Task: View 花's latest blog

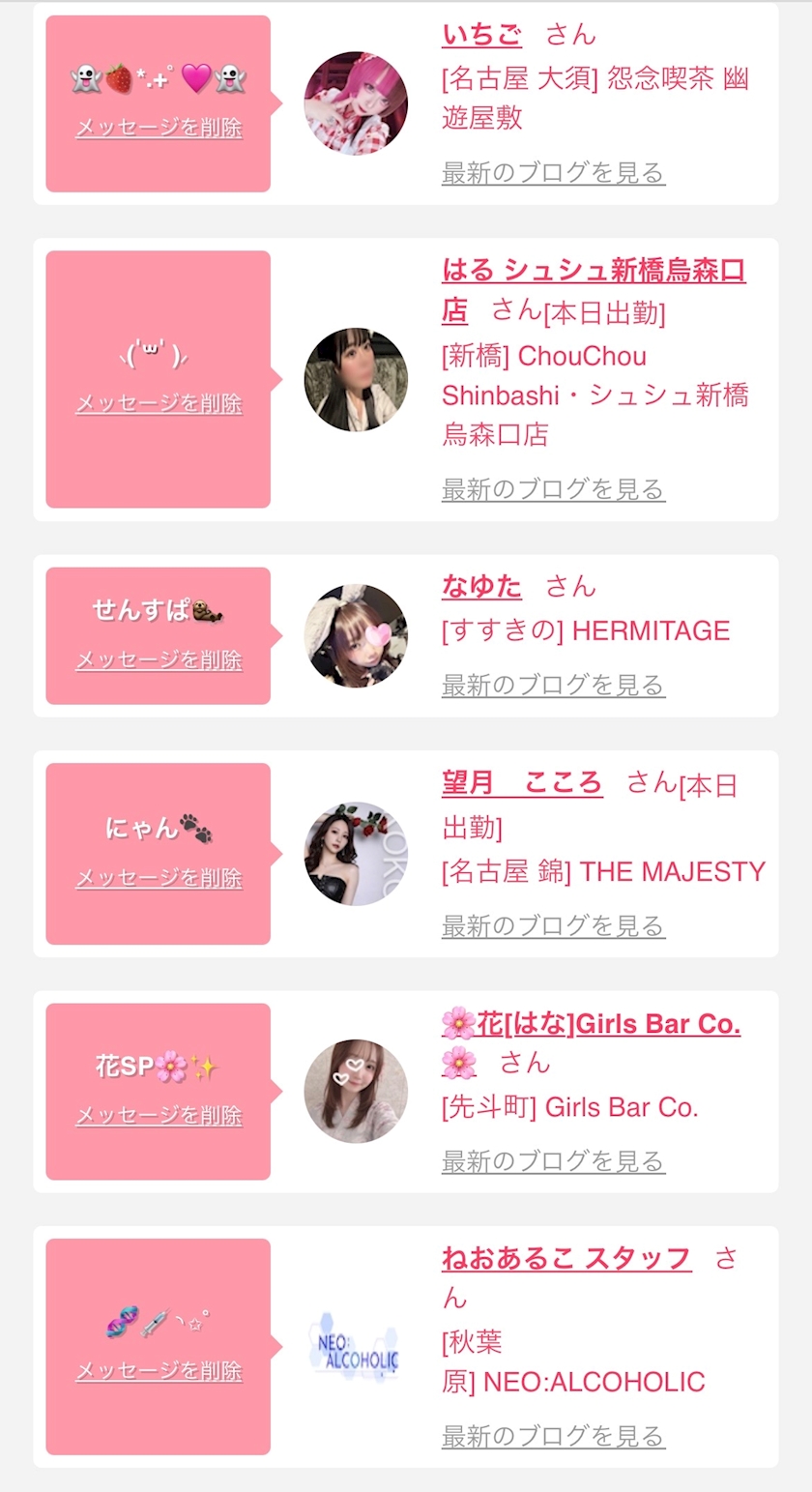Action: pyautogui.click(x=553, y=1161)
